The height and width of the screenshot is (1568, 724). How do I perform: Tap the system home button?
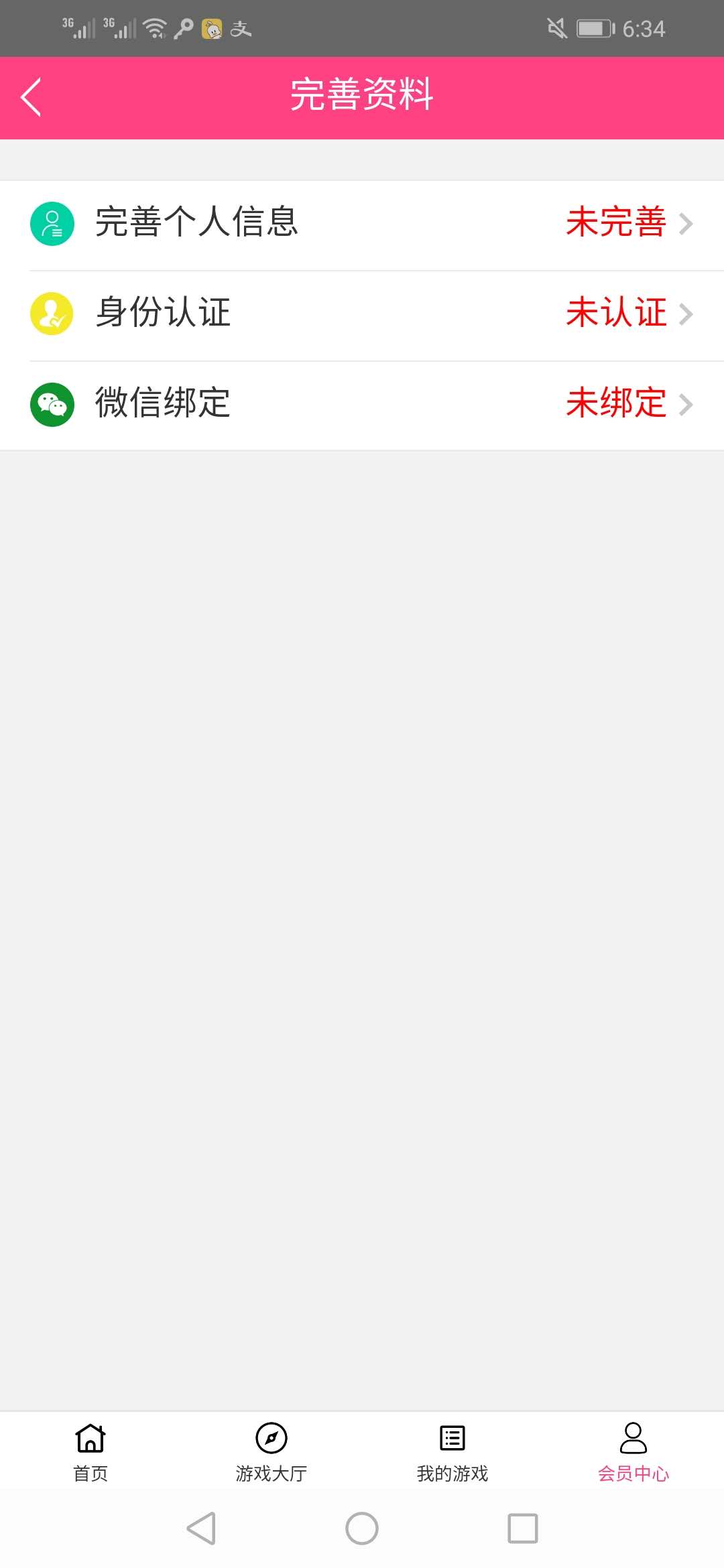click(362, 1528)
